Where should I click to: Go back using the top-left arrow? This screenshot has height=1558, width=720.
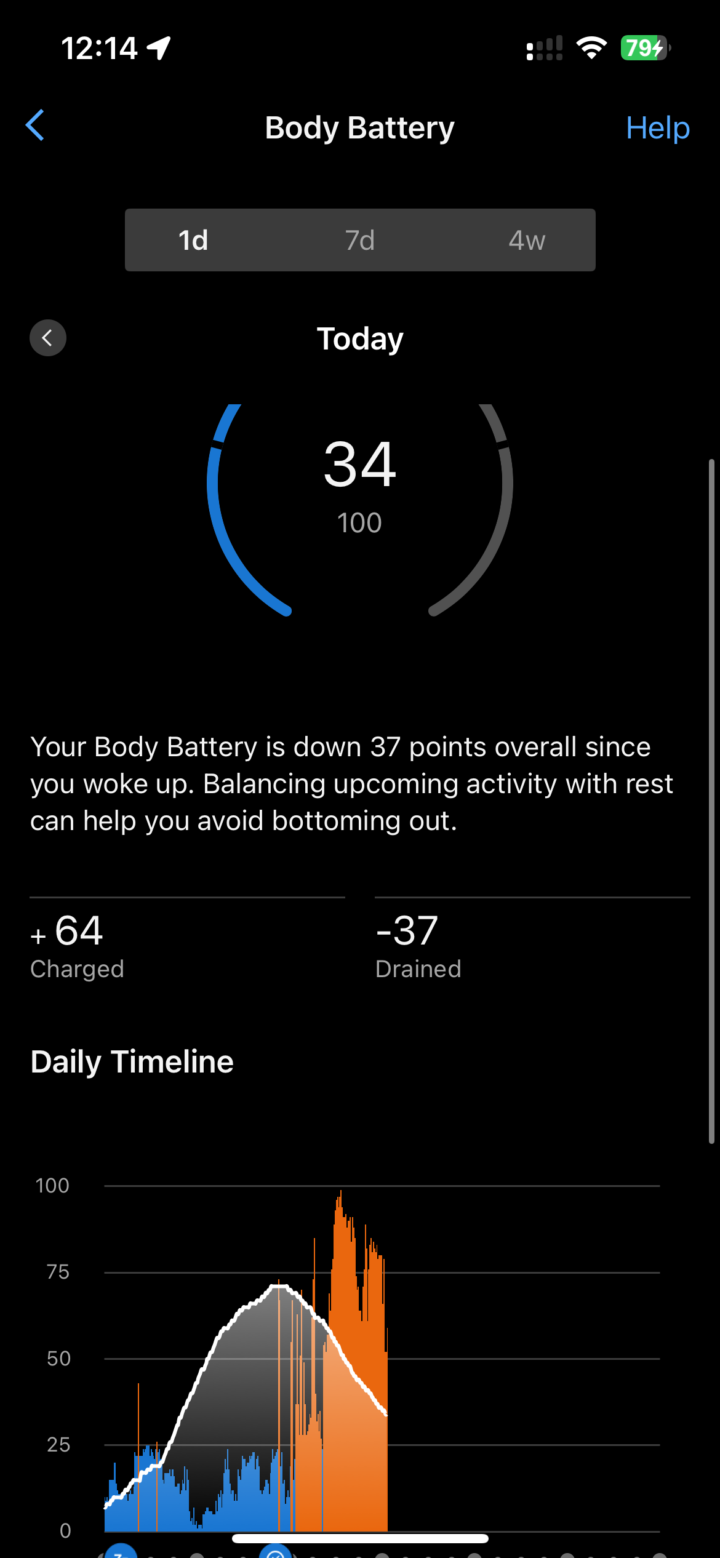[35, 126]
